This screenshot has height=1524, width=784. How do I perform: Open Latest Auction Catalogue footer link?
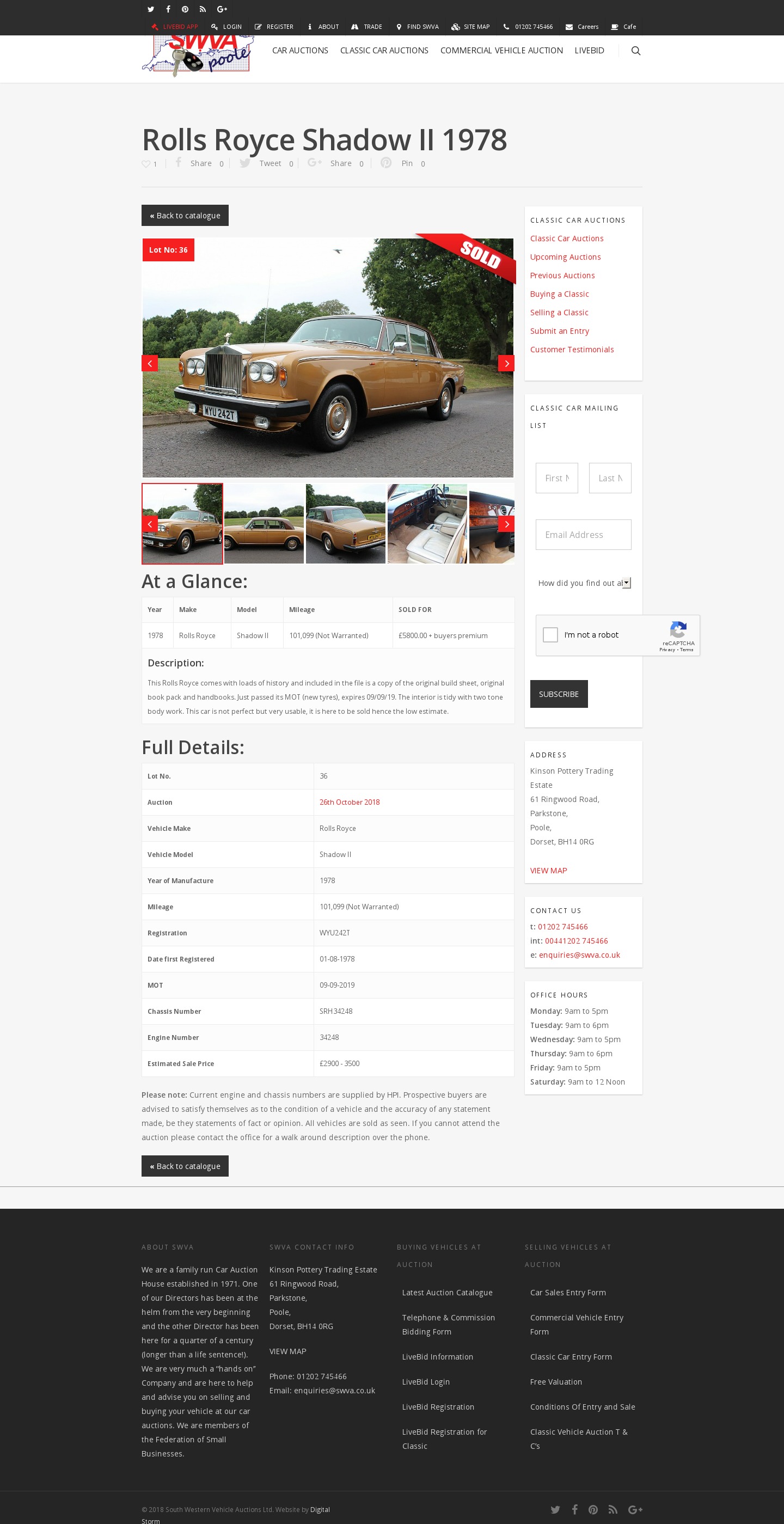[x=447, y=1292]
